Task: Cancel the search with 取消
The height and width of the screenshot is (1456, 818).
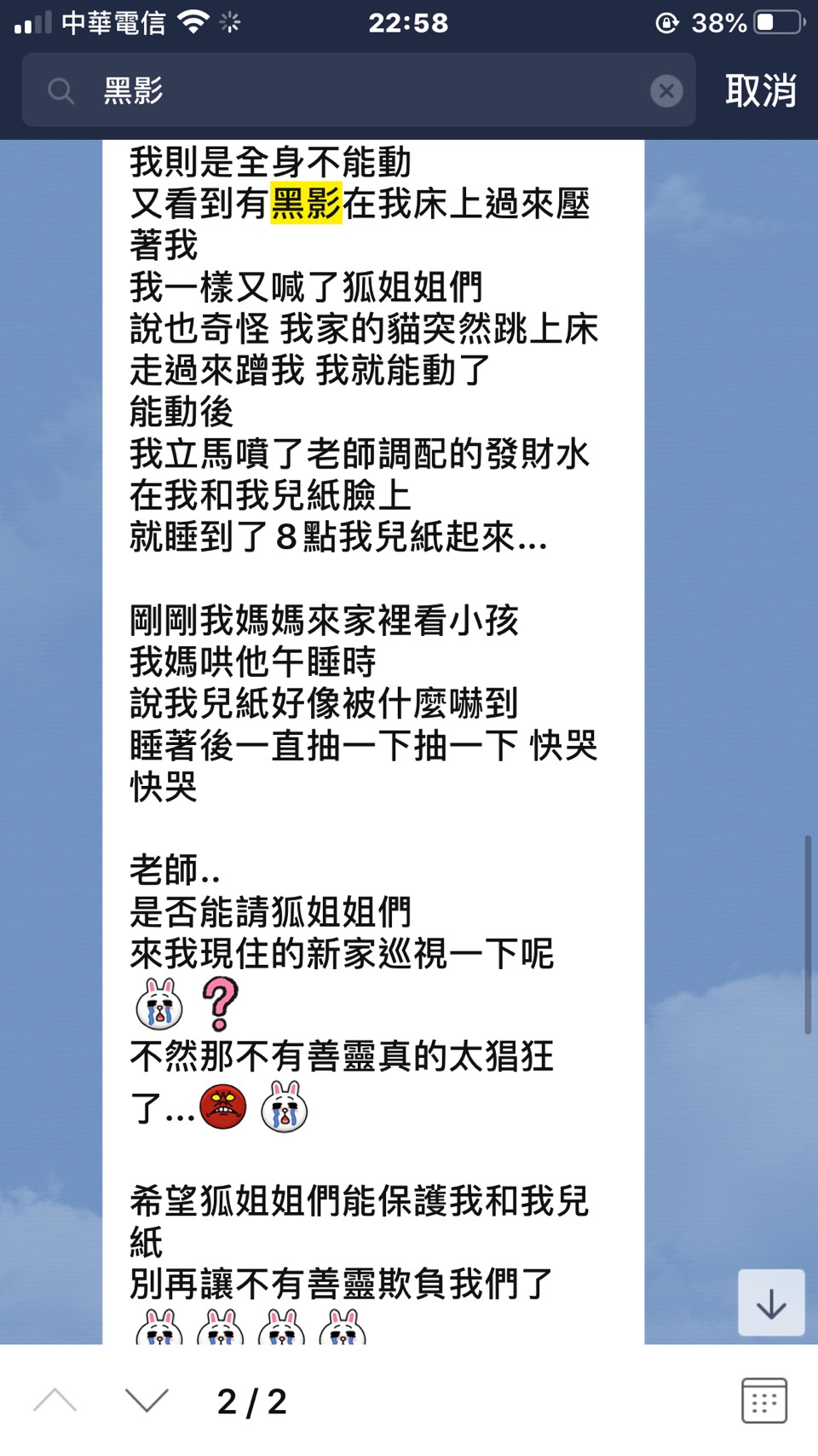Action: click(760, 90)
